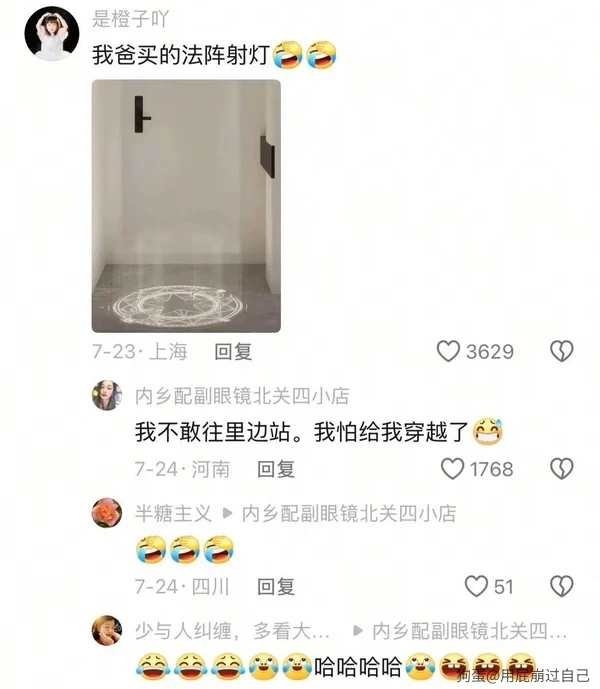This screenshot has height=689, width=600.
Task: Open the magic circle light photo in 是橙子吖's comment
Action: pos(186,206)
